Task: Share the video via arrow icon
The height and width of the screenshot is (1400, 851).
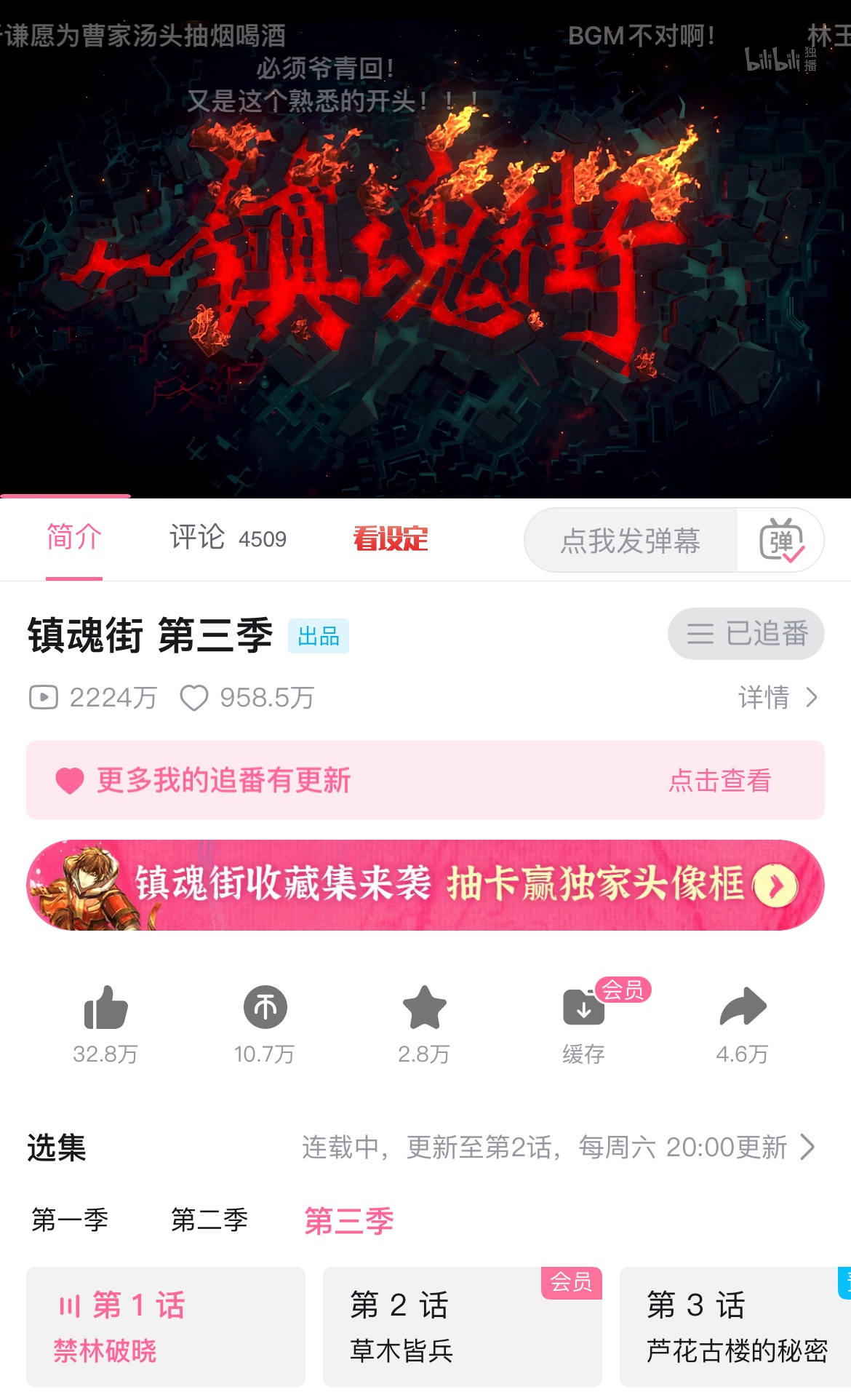Action: click(x=743, y=1009)
